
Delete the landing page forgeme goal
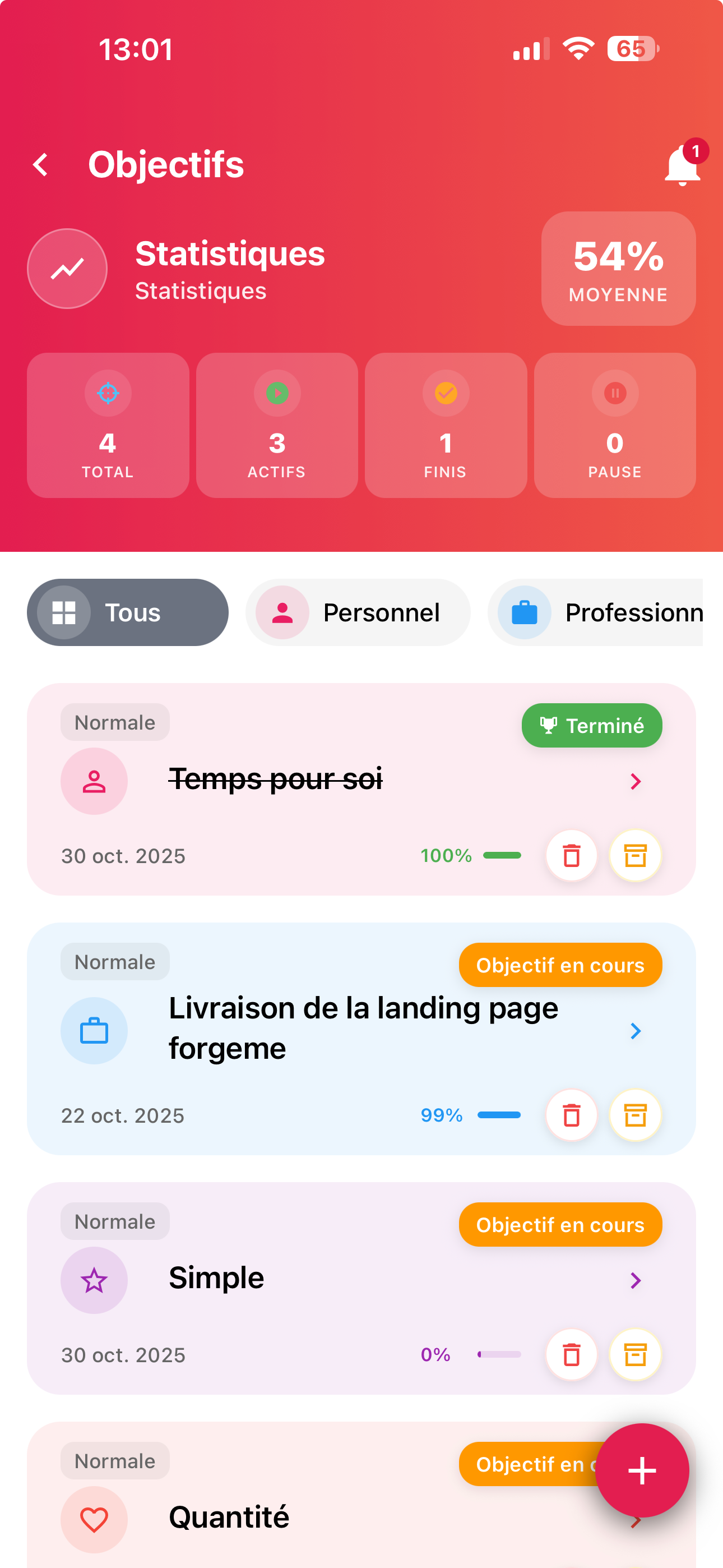click(x=571, y=1116)
